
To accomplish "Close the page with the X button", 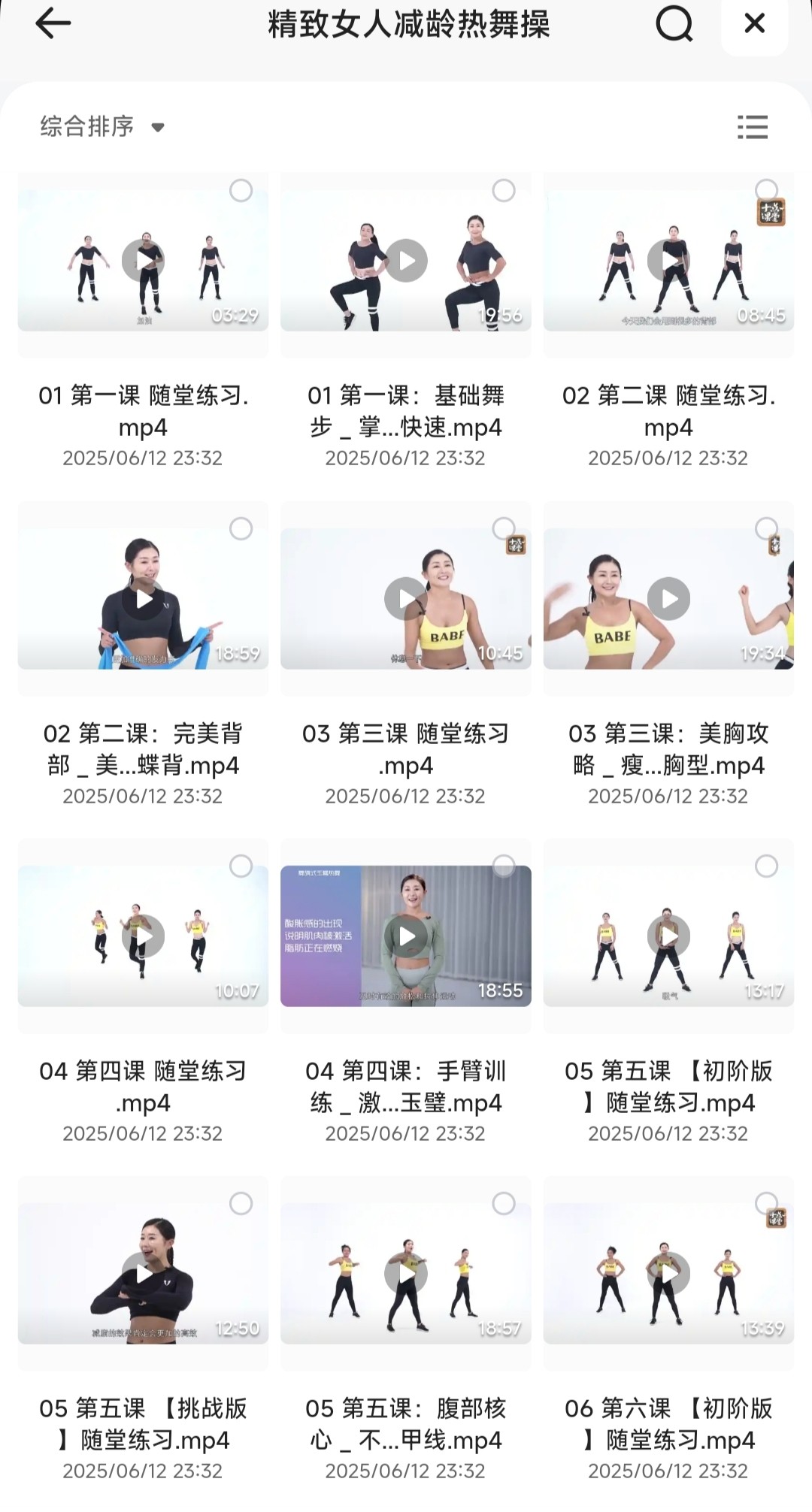I will pos(754,24).
